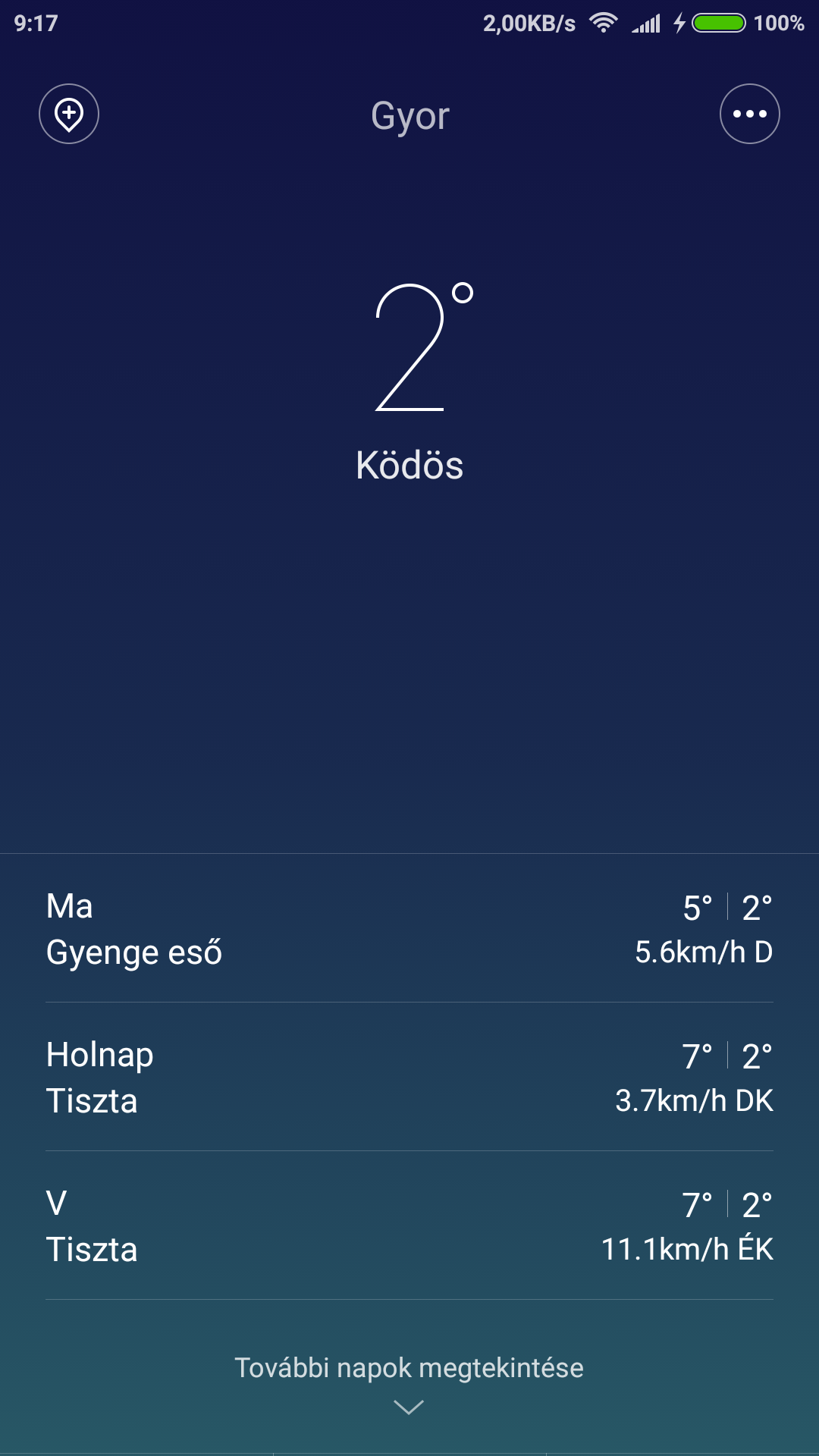Expand További napok megtekintése
Screen dimensions: 819x1456
point(409,1382)
